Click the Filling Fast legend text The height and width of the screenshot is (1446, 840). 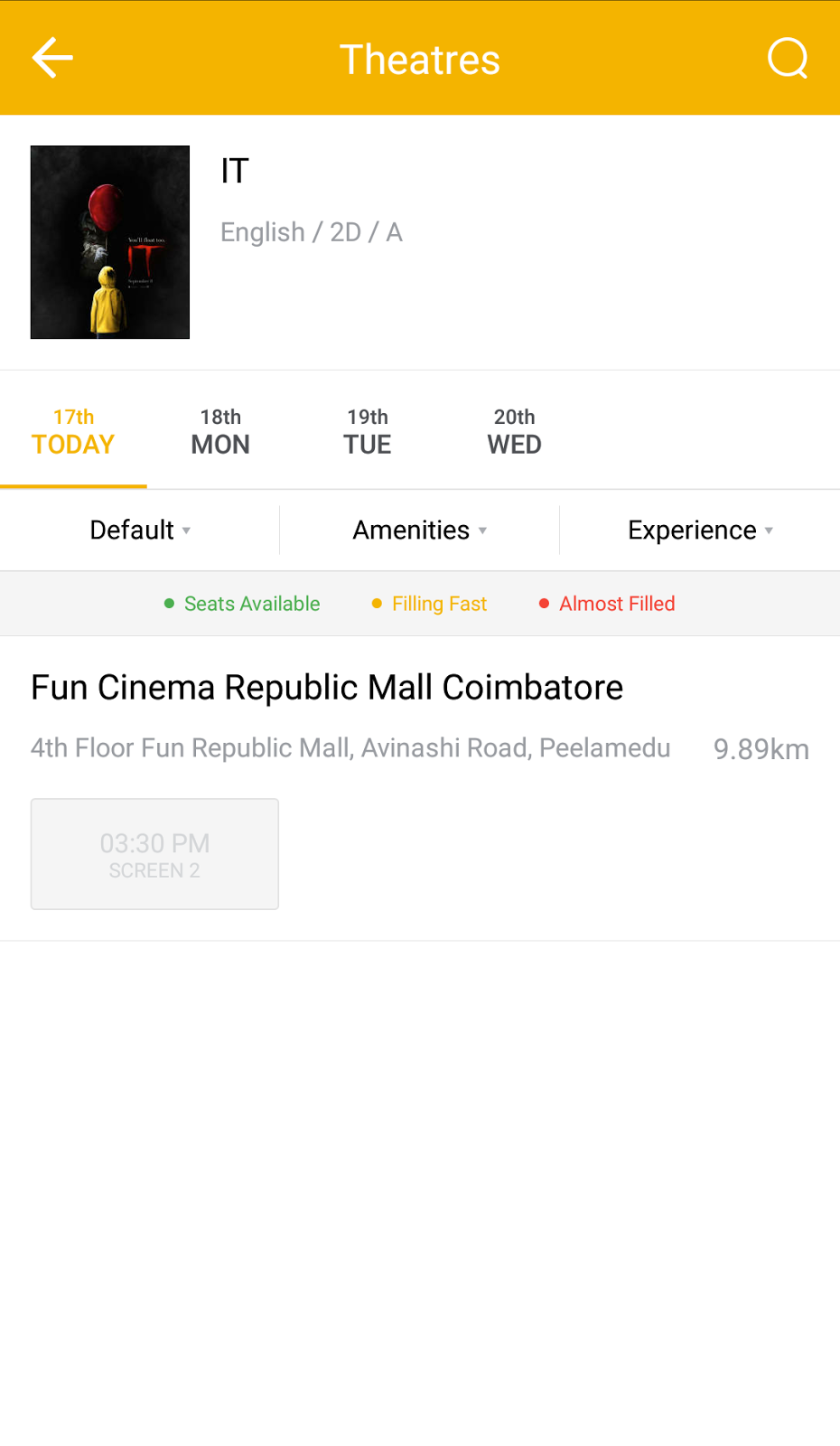(x=439, y=603)
